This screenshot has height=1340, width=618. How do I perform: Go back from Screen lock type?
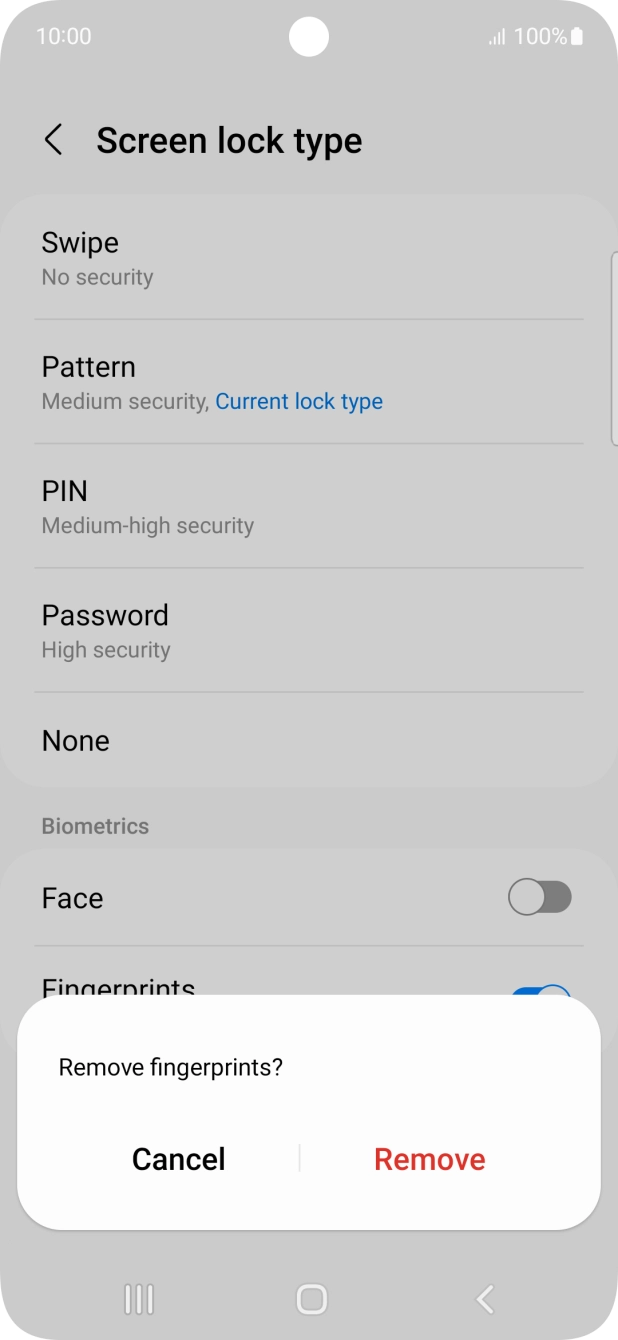54,141
